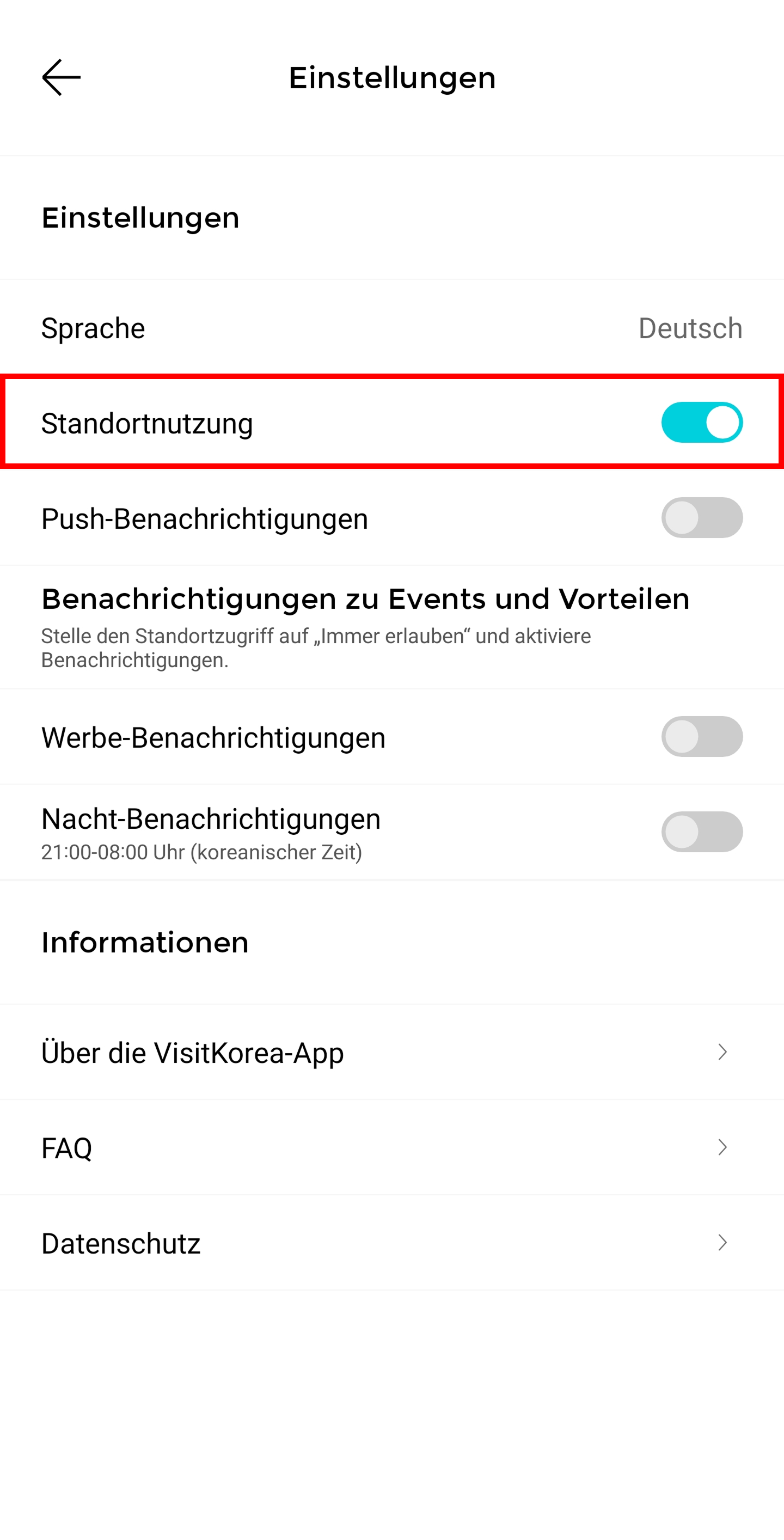Screen dimensions: 784x1540
Task: Open Über die VisitKorea-App
Action: [392, 1052]
